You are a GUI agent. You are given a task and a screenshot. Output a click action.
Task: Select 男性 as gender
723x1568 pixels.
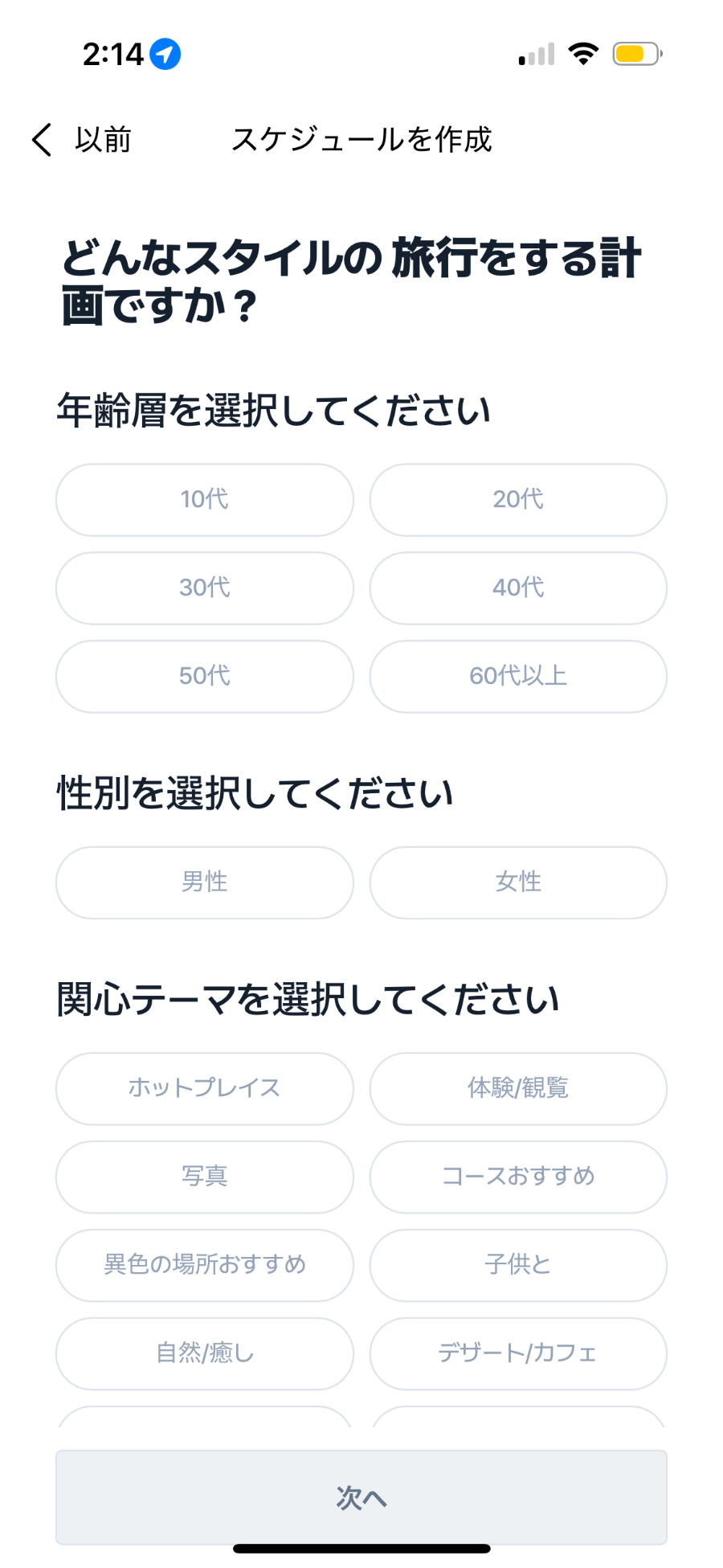click(x=204, y=882)
